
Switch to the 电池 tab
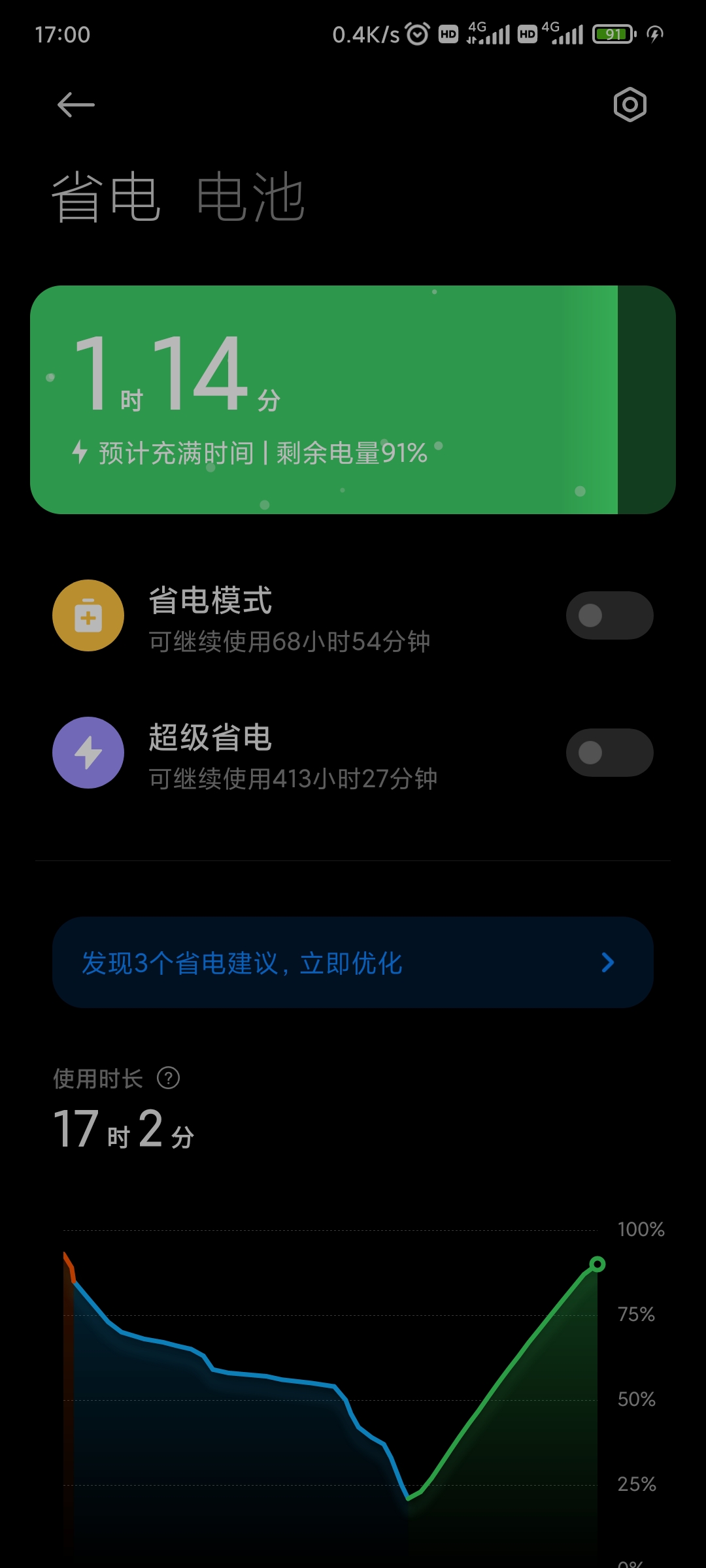[x=251, y=197]
